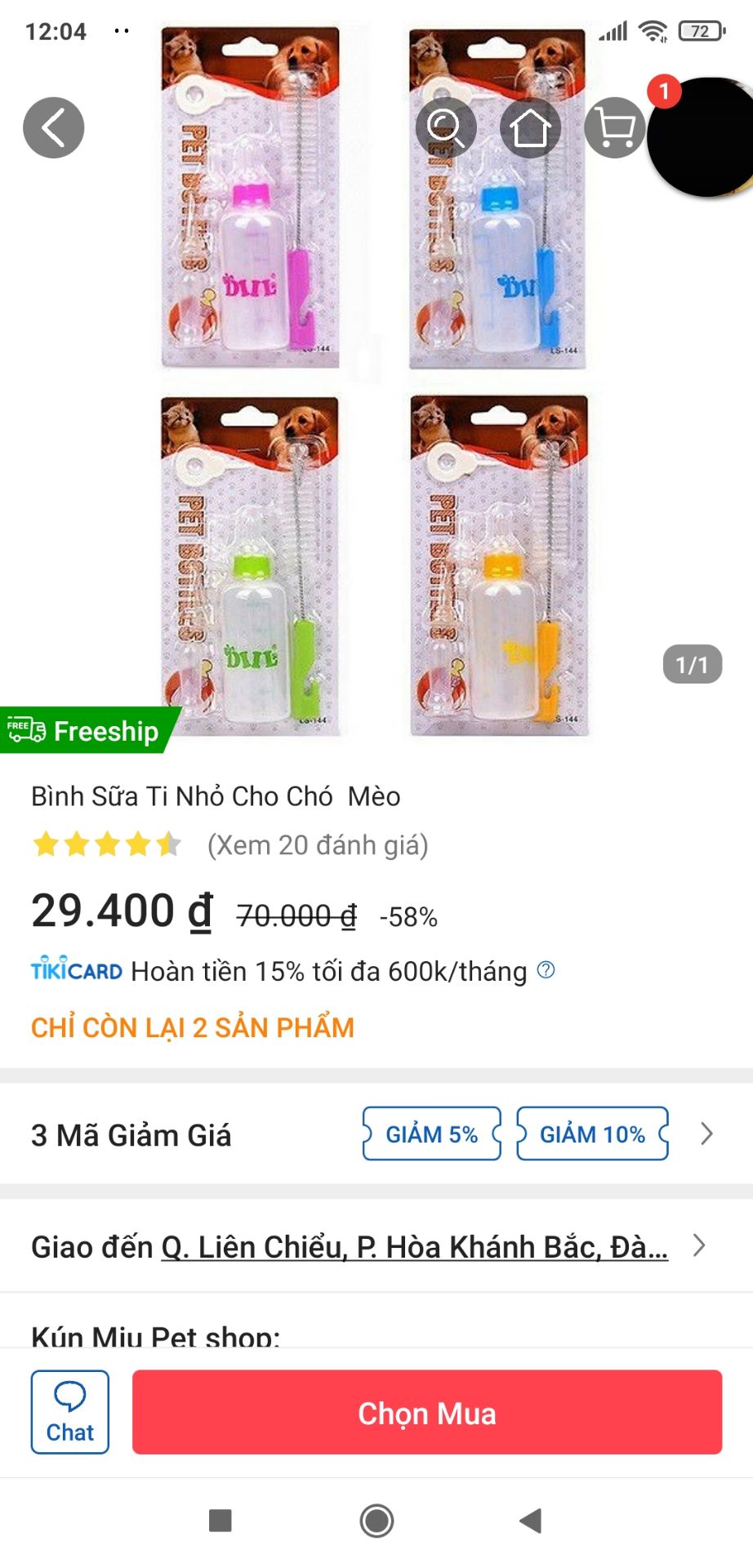Screen dimensions: 753x1568
Task: Open the search magnifier icon
Action: point(446,127)
